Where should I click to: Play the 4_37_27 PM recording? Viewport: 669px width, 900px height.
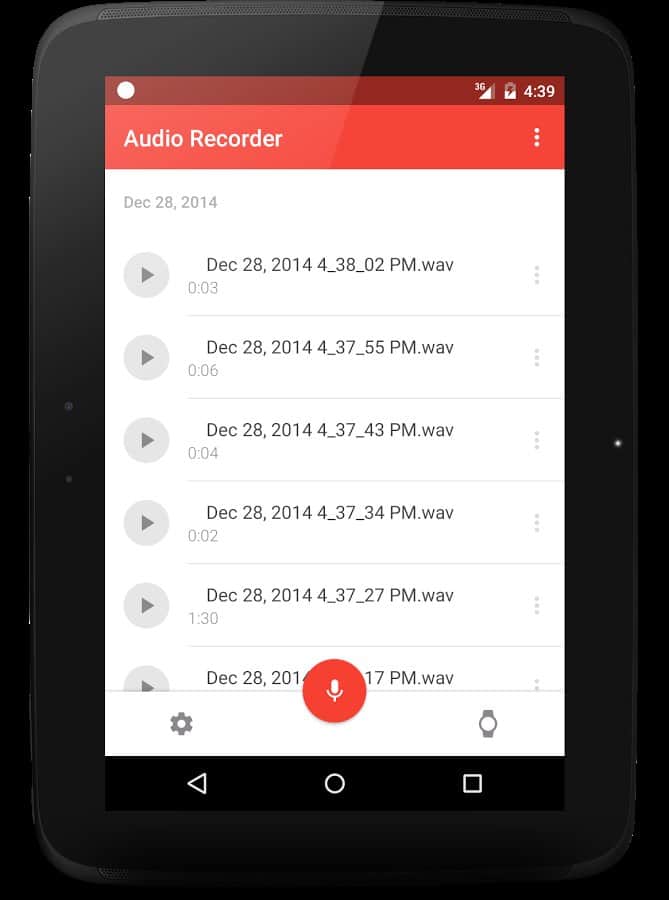[146, 605]
